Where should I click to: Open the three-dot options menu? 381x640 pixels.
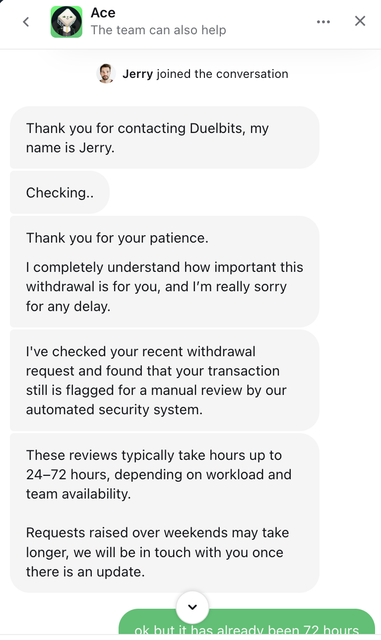(323, 22)
